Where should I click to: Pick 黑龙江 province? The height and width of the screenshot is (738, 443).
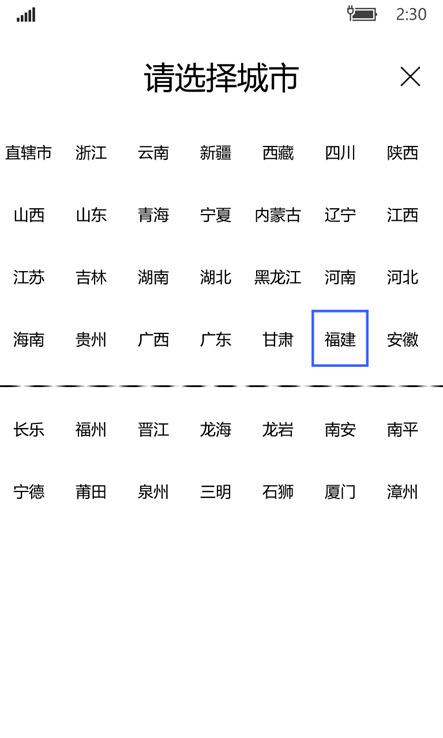278,277
